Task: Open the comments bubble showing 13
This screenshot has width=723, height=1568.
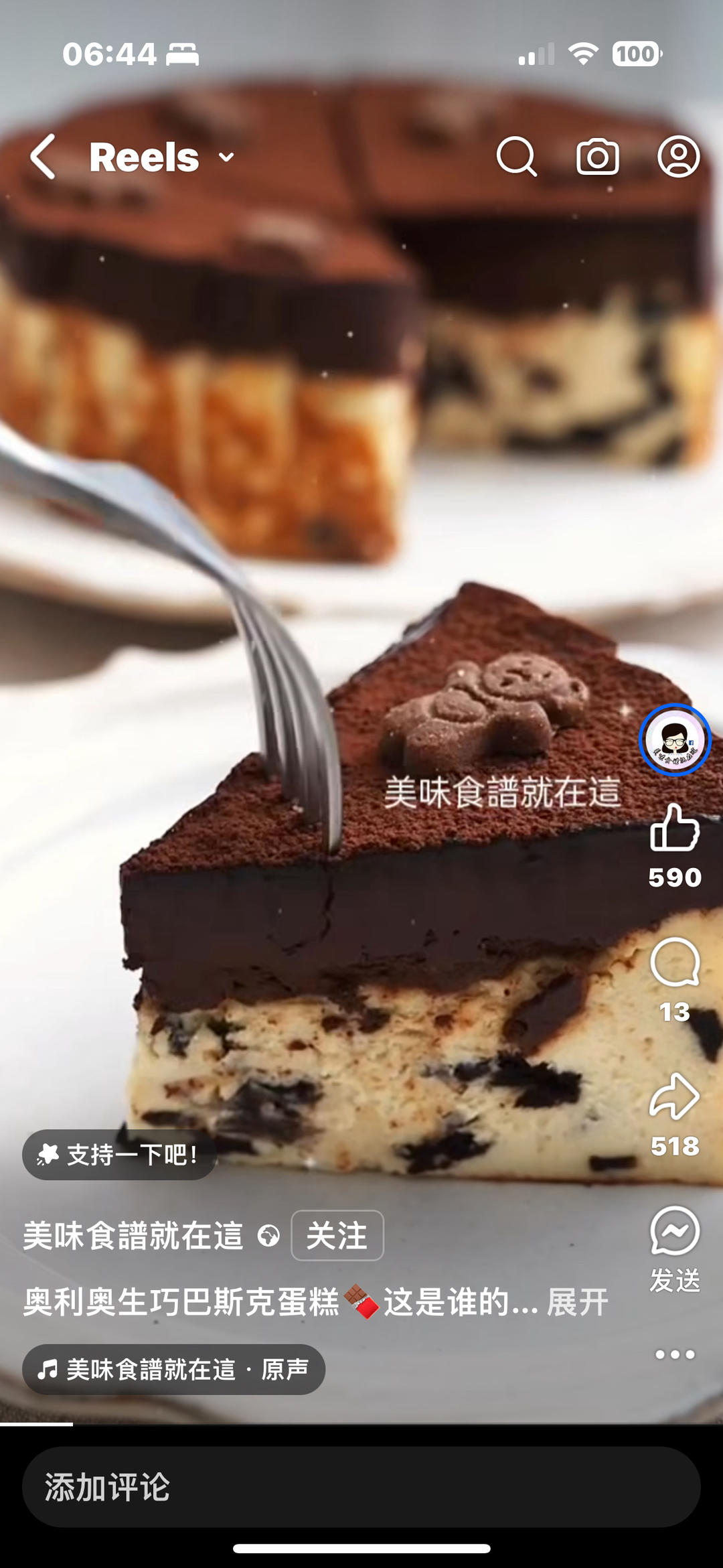Action: [674, 963]
